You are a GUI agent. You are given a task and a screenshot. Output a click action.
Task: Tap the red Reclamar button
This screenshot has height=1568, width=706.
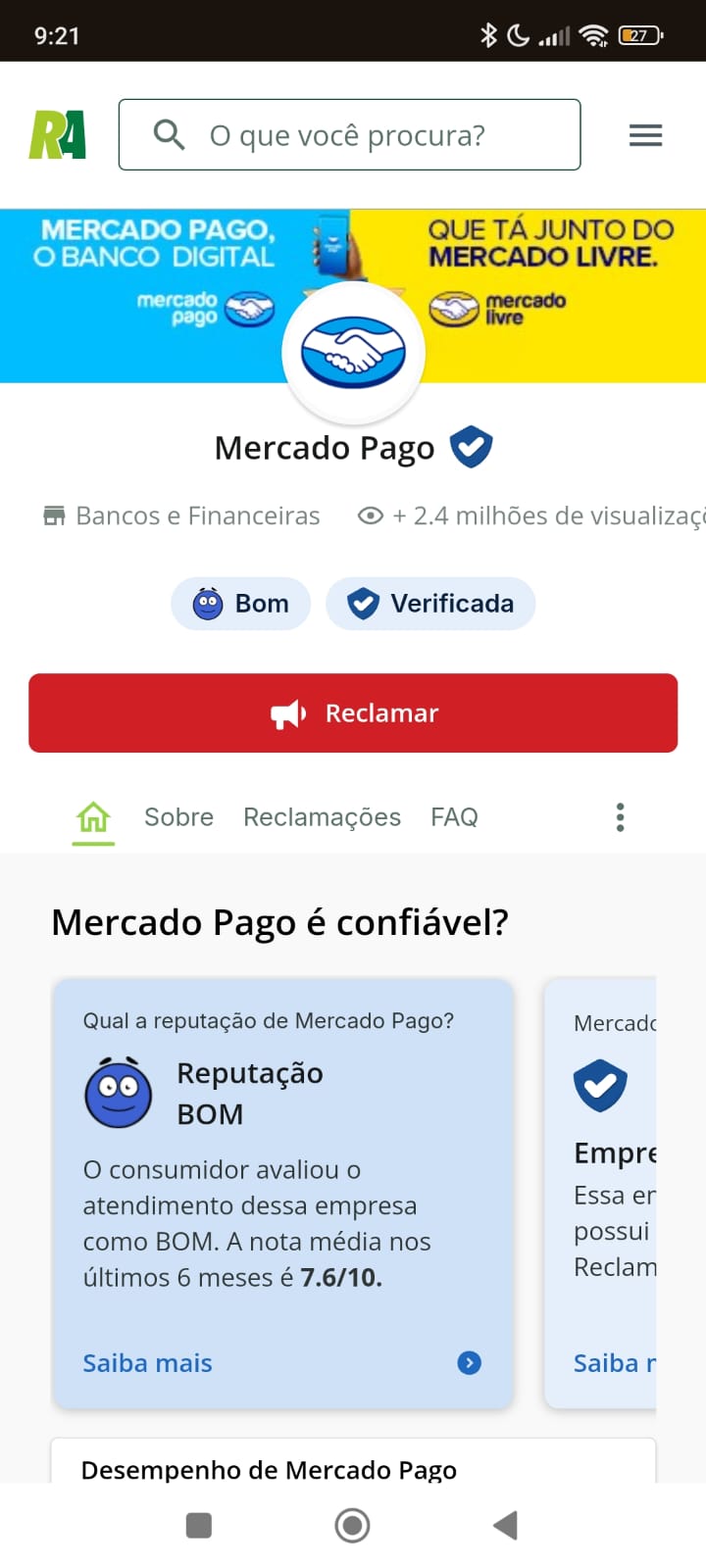pos(353,713)
